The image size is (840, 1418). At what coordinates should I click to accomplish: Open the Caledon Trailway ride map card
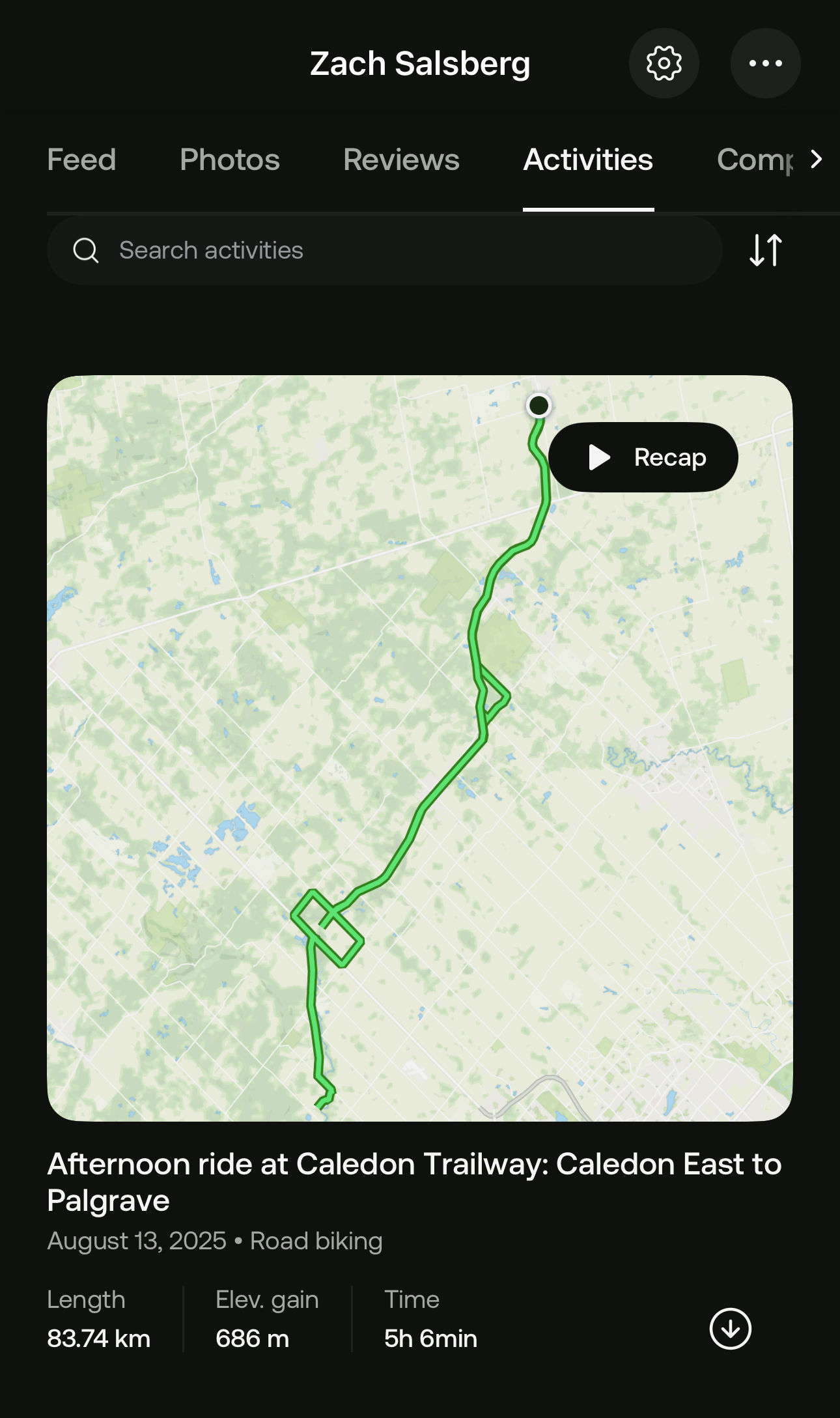pyautogui.click(x=420, y=748)
